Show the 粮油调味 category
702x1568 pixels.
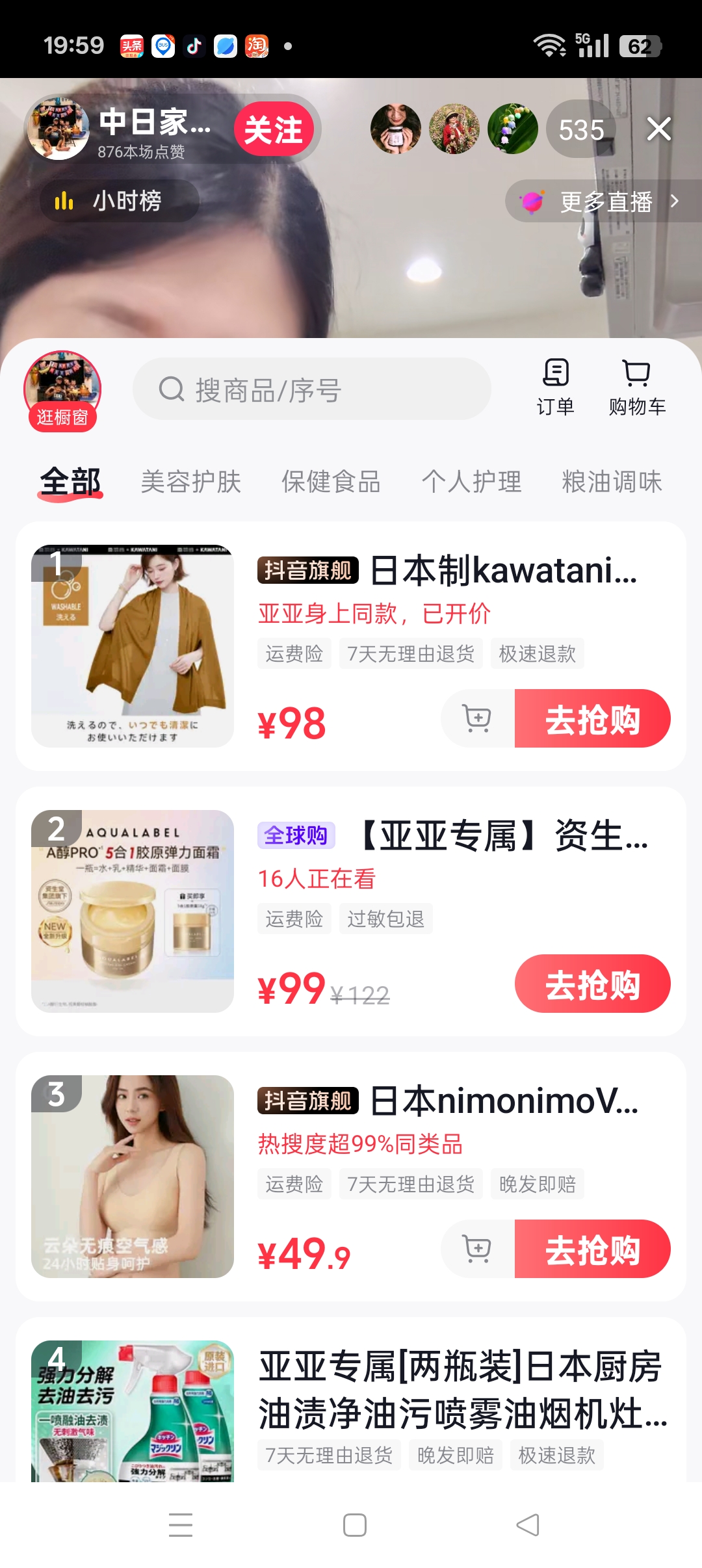coord(612,482)
